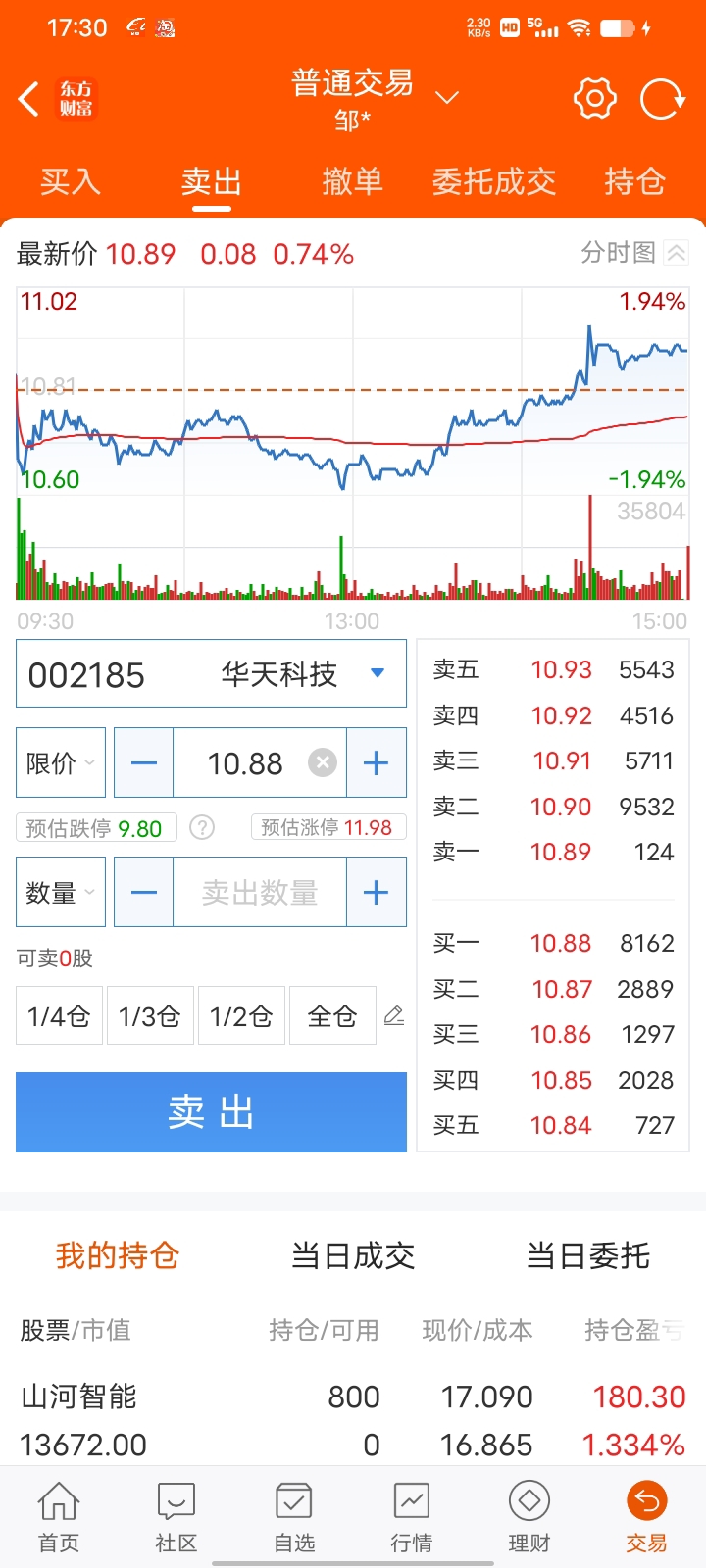Open the 委托成交 tab
This screenshot has height=1568, width=706.
click(494, 181)
